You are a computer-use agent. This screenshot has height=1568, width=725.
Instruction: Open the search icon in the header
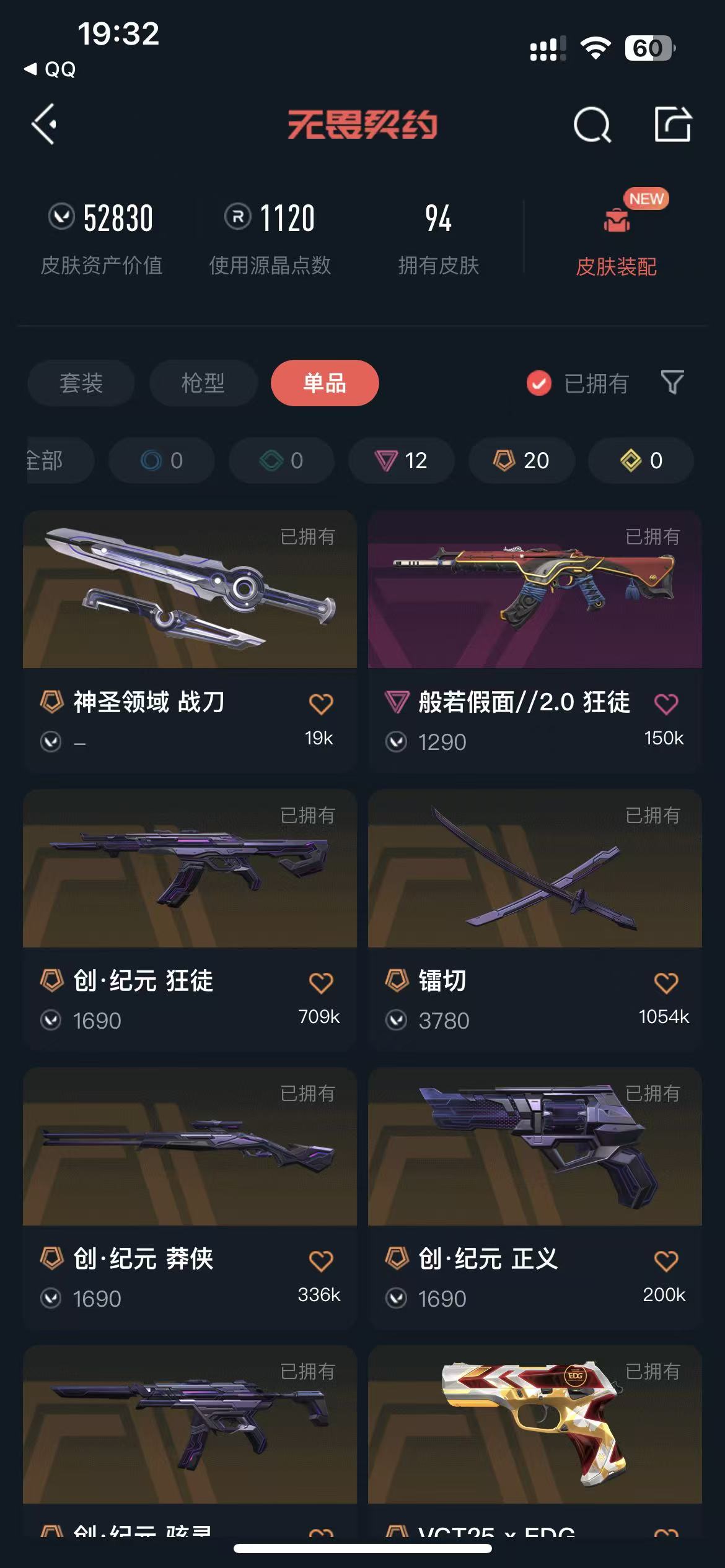coord(592,124)
